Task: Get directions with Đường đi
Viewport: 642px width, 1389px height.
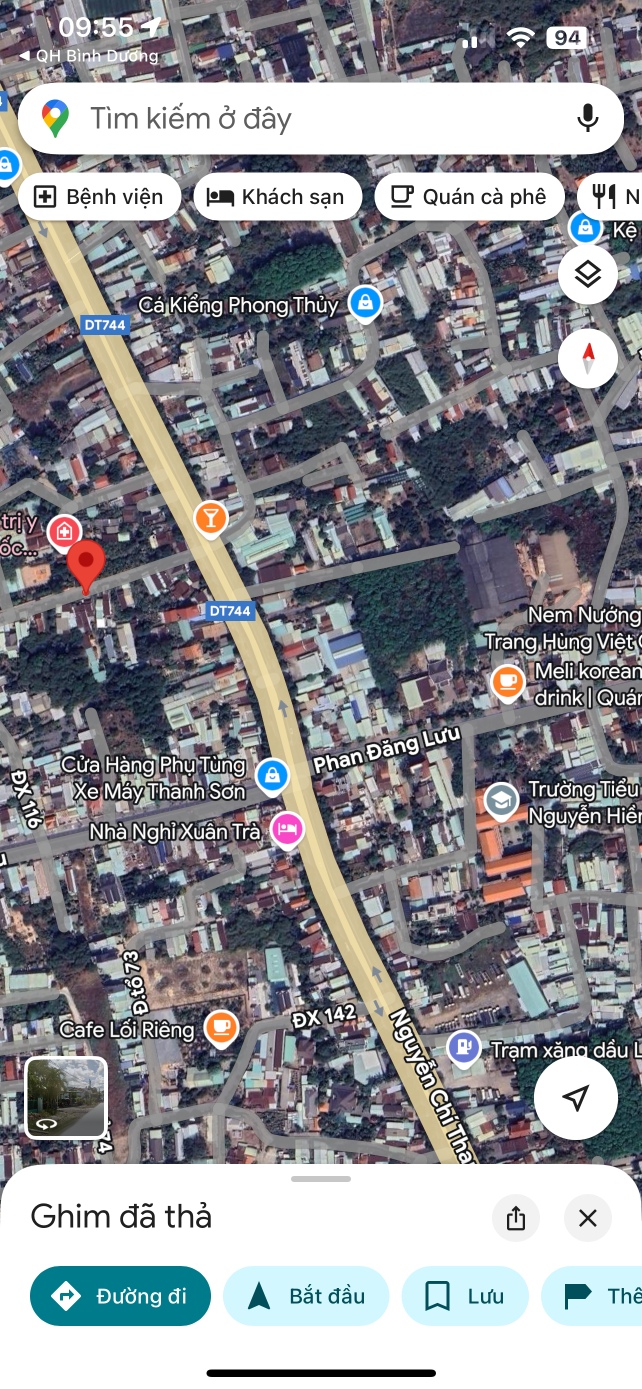Action: (121, 1296)
